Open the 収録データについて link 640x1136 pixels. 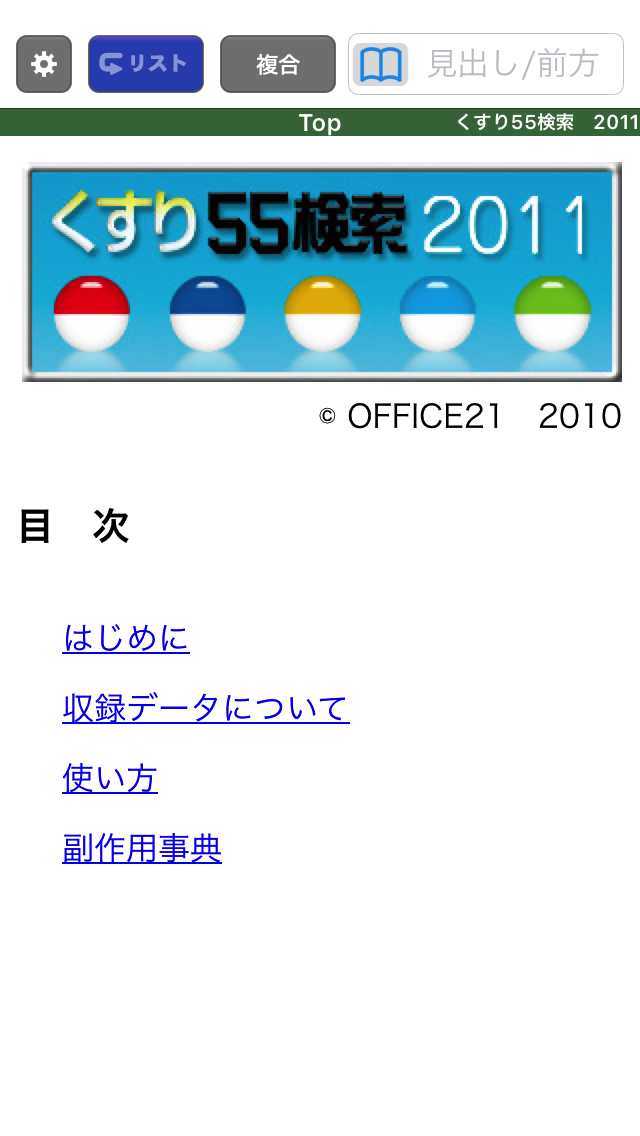click(x=206, y=708)
